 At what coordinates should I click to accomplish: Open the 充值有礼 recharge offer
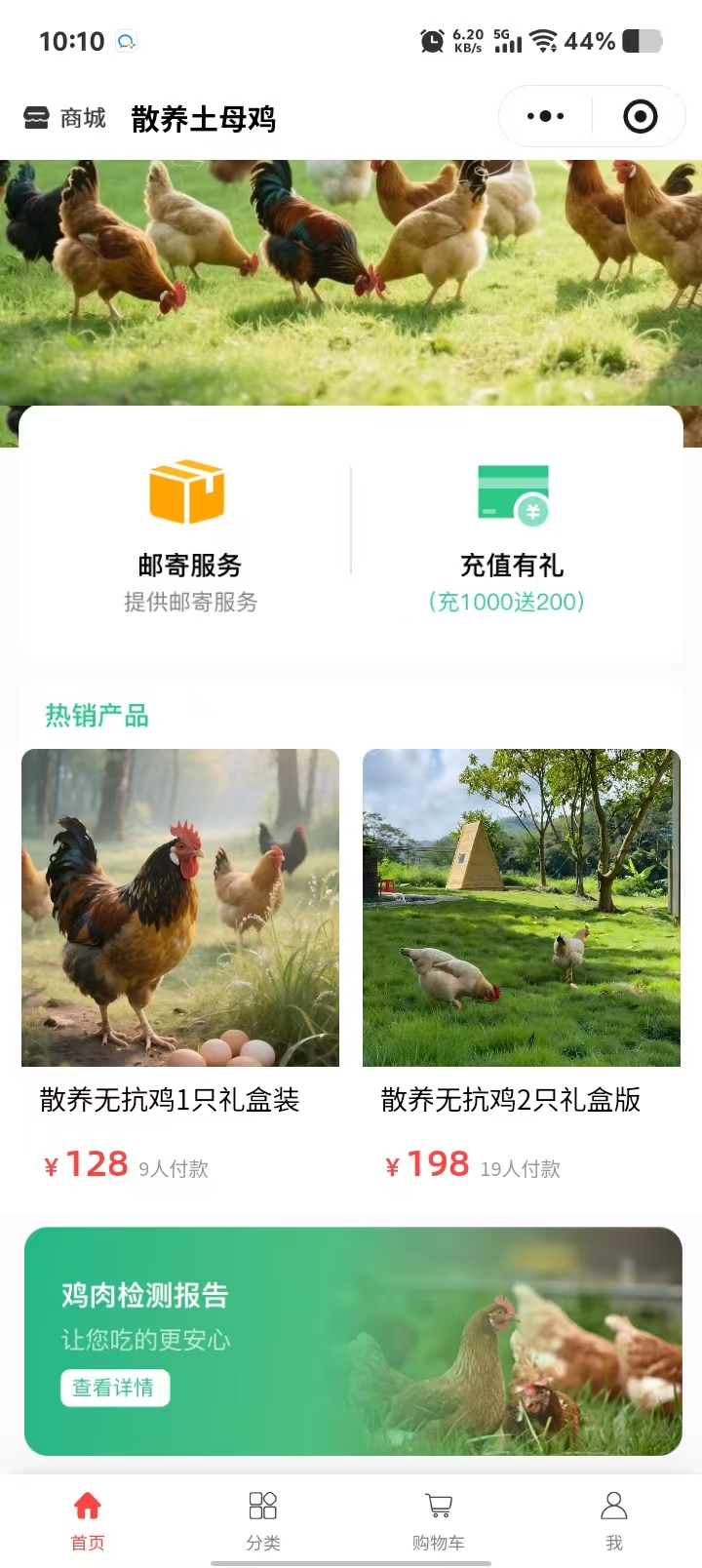pyautogui.click(x=511, y=535)
